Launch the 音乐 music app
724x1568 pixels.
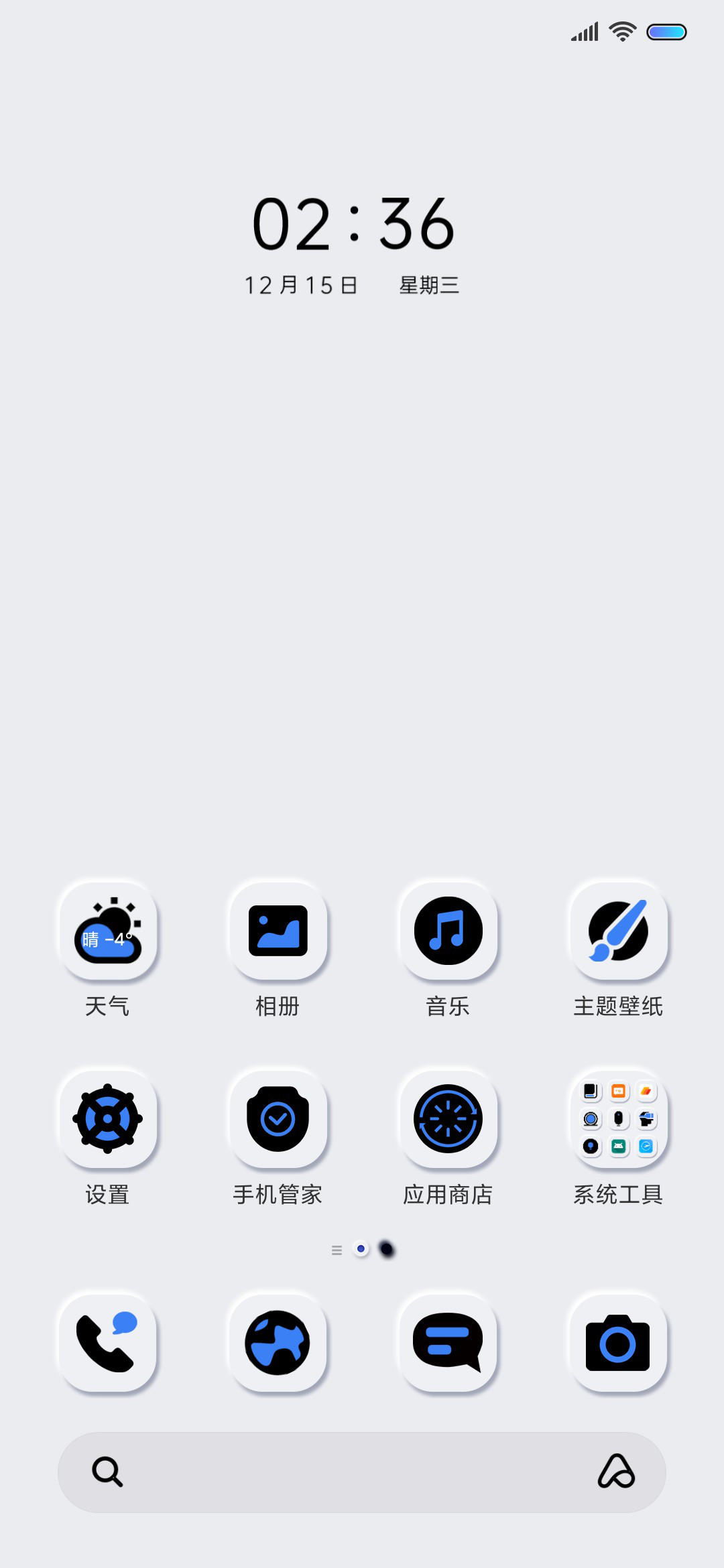(448, 931)
